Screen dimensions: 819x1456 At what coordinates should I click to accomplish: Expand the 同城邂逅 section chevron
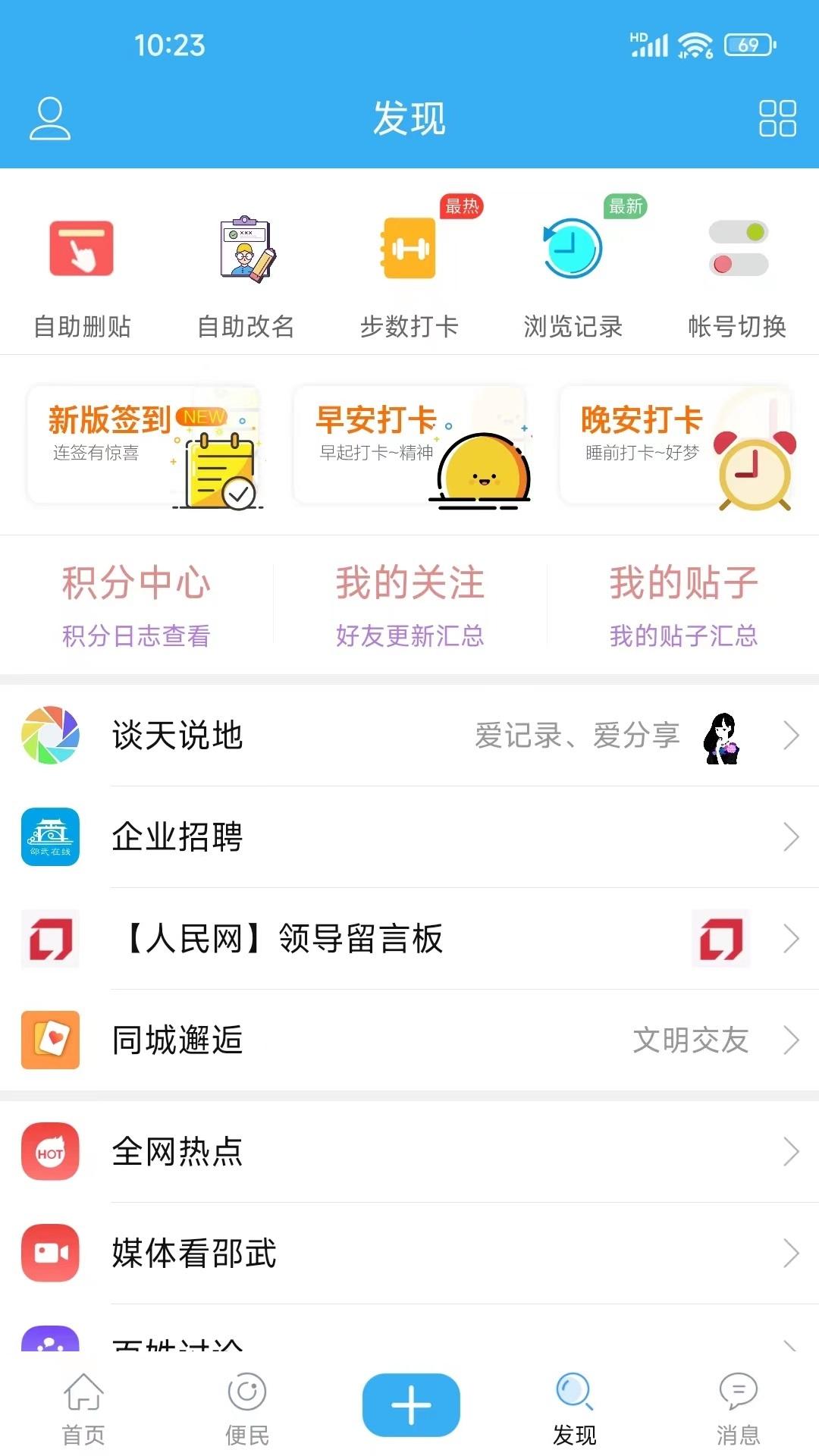pos(791,1042)
